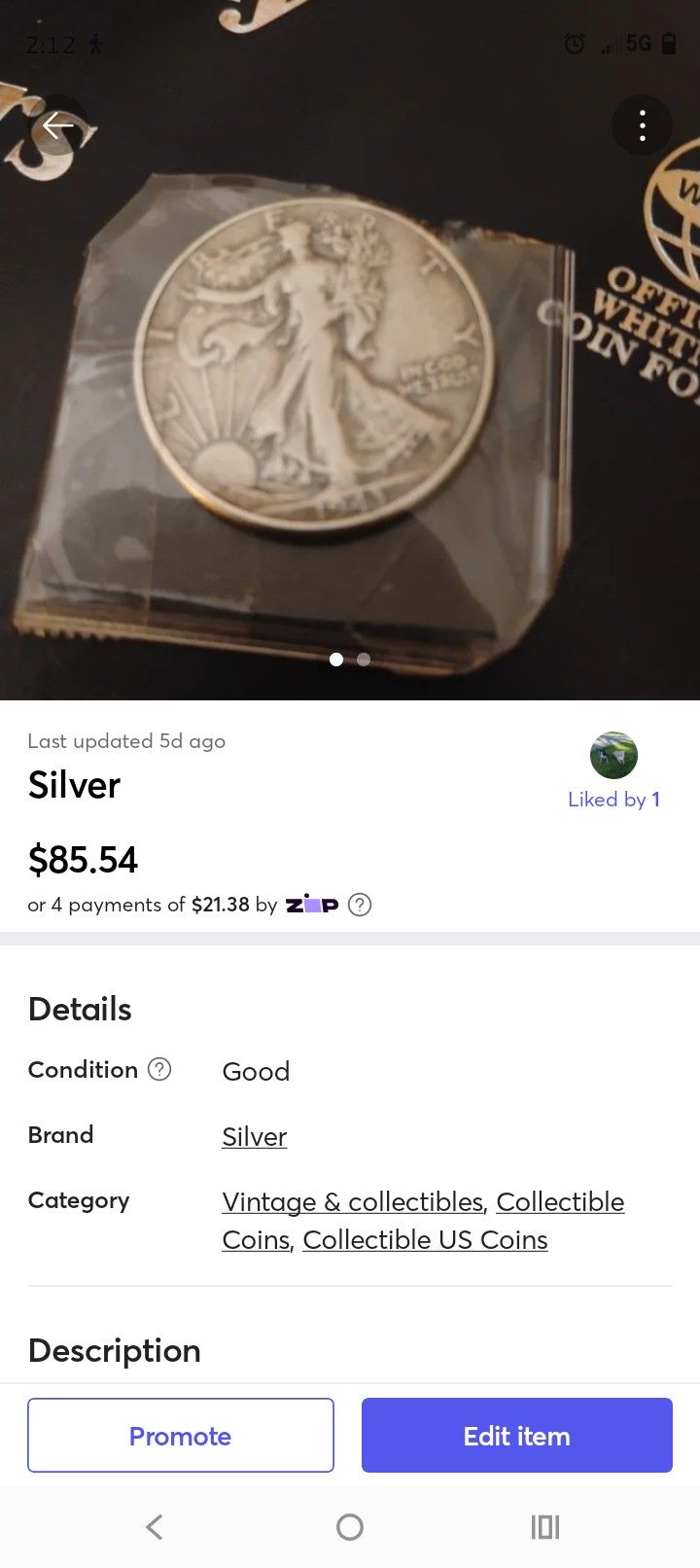700x1568 pixels.
Task: Show Condition help information
Action: pos(159,1069)
